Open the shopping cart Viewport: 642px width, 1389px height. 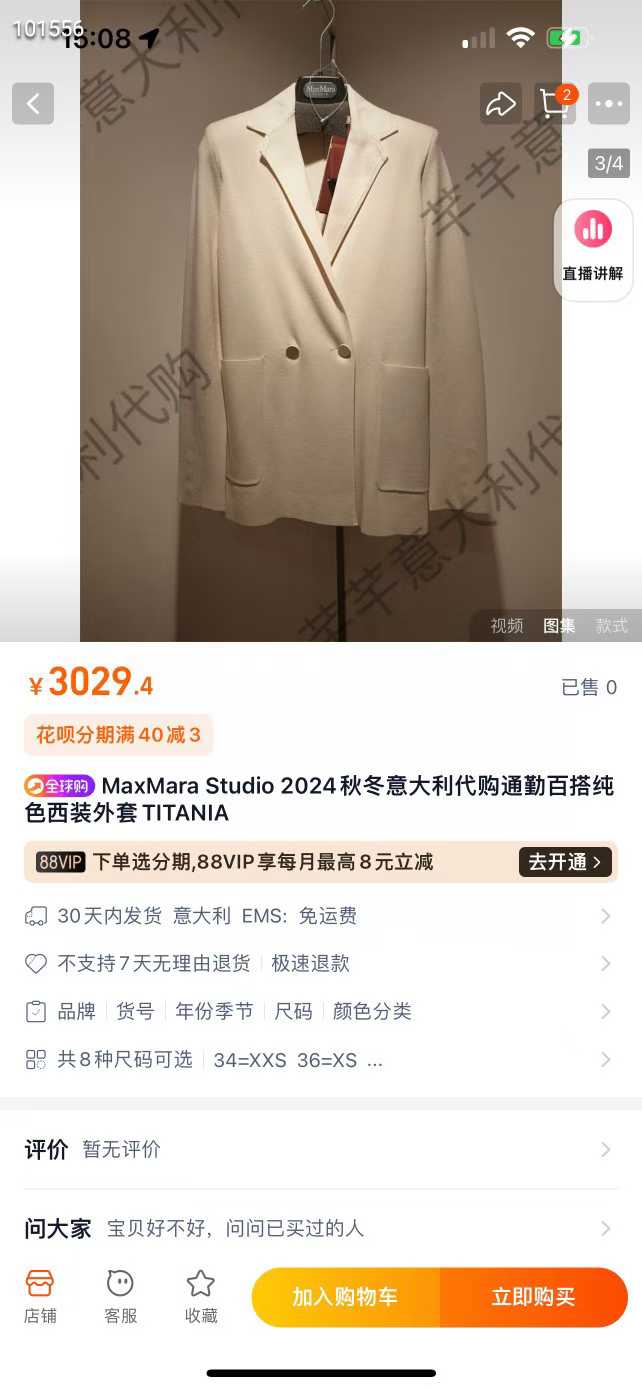tap(555, 103)
